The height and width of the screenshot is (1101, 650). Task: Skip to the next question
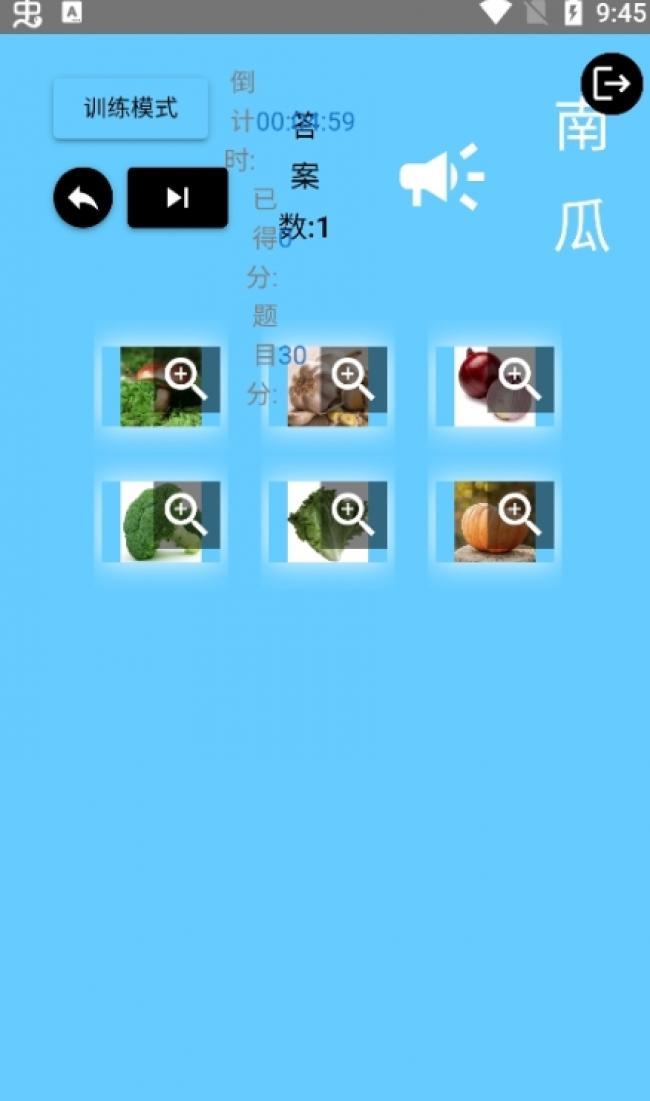pyautogui.click(x=177, y=198)
